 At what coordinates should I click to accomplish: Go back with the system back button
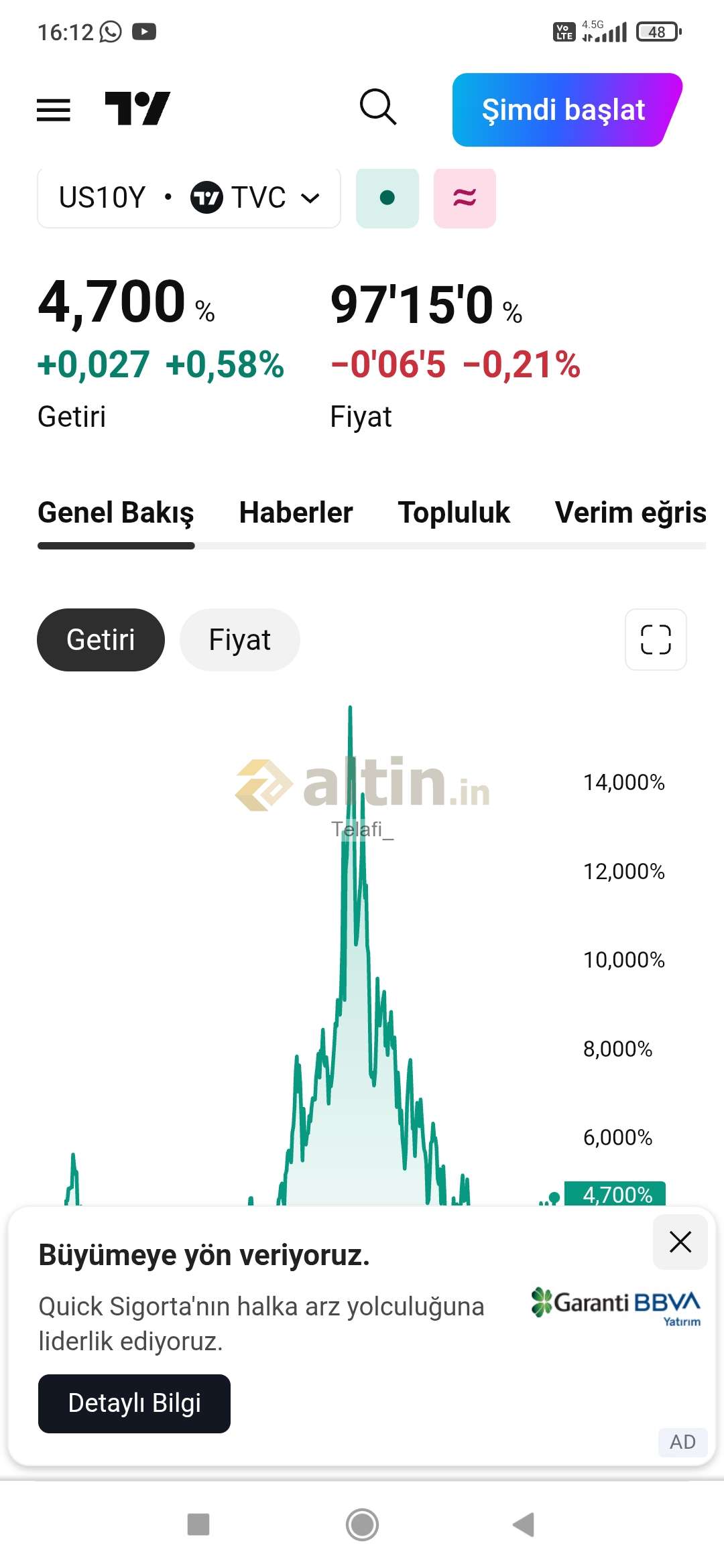[x=524, y=1524]
